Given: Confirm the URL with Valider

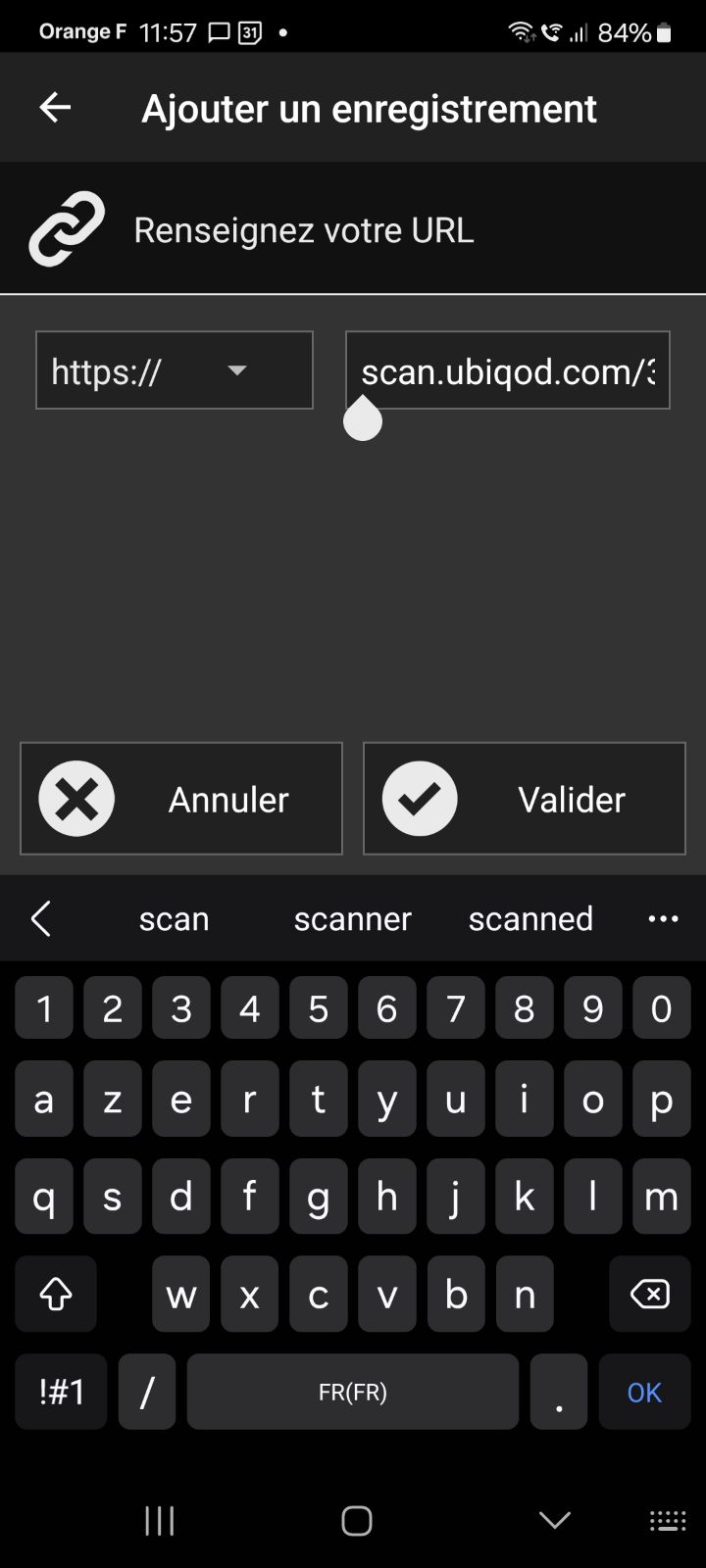Looking at the screenshot, I should point(525,799).
